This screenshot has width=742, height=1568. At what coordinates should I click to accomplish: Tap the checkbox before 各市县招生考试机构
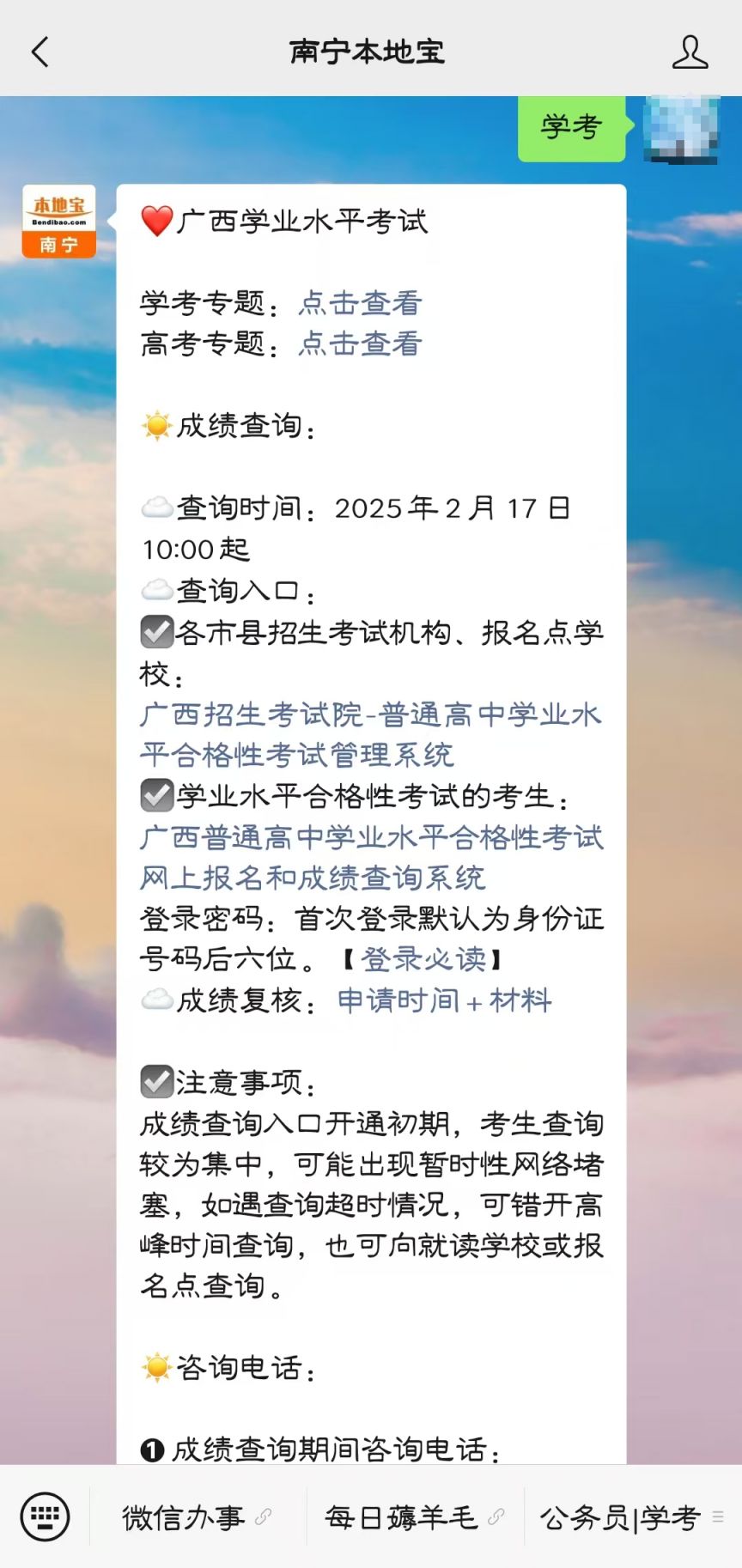pyautogui.click(x=156, y=632)
